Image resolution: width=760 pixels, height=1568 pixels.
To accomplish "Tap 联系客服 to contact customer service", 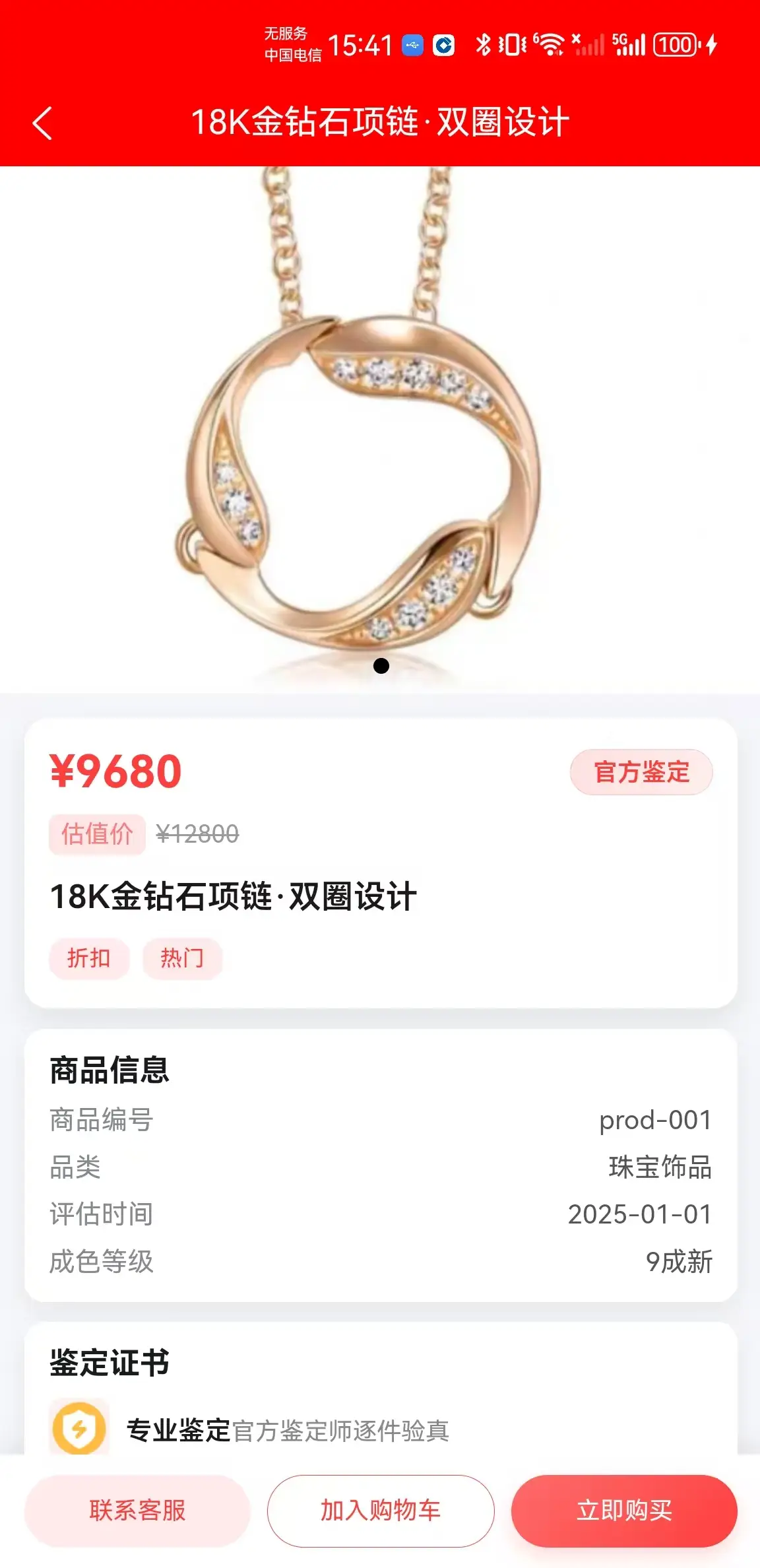I will (x=137, y=1510).
